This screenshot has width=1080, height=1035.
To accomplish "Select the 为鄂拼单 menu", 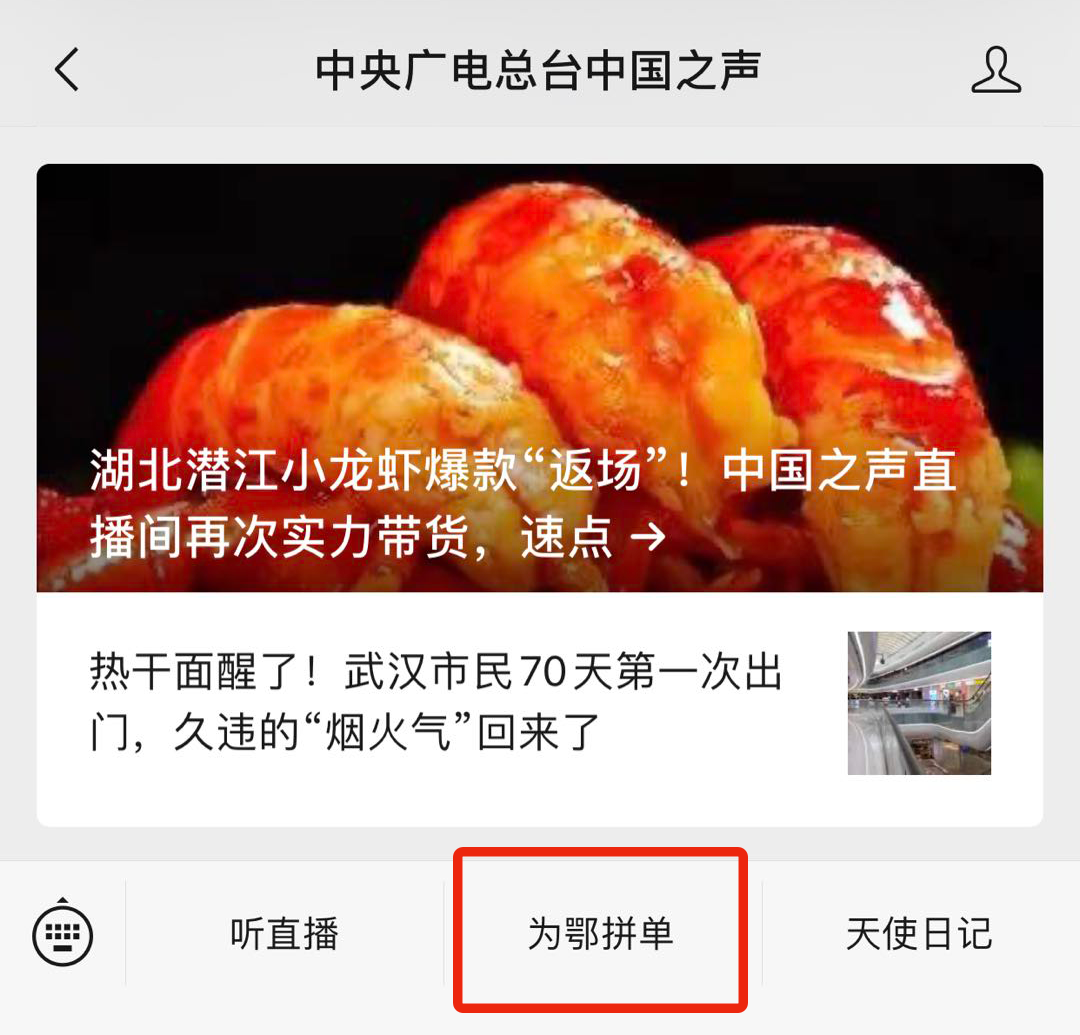I will pos(601,935).
